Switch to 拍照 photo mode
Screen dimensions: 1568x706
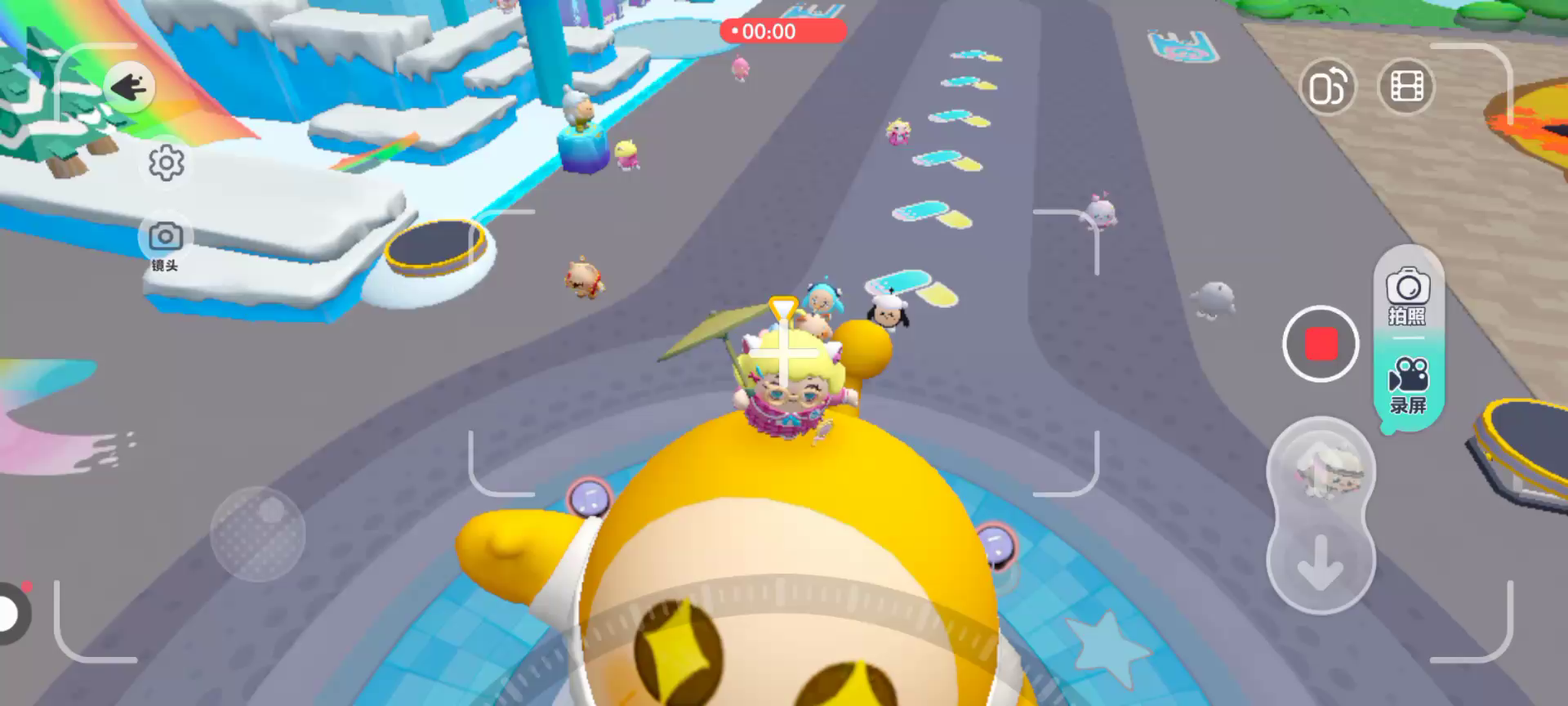click(x=1407, y=296)
